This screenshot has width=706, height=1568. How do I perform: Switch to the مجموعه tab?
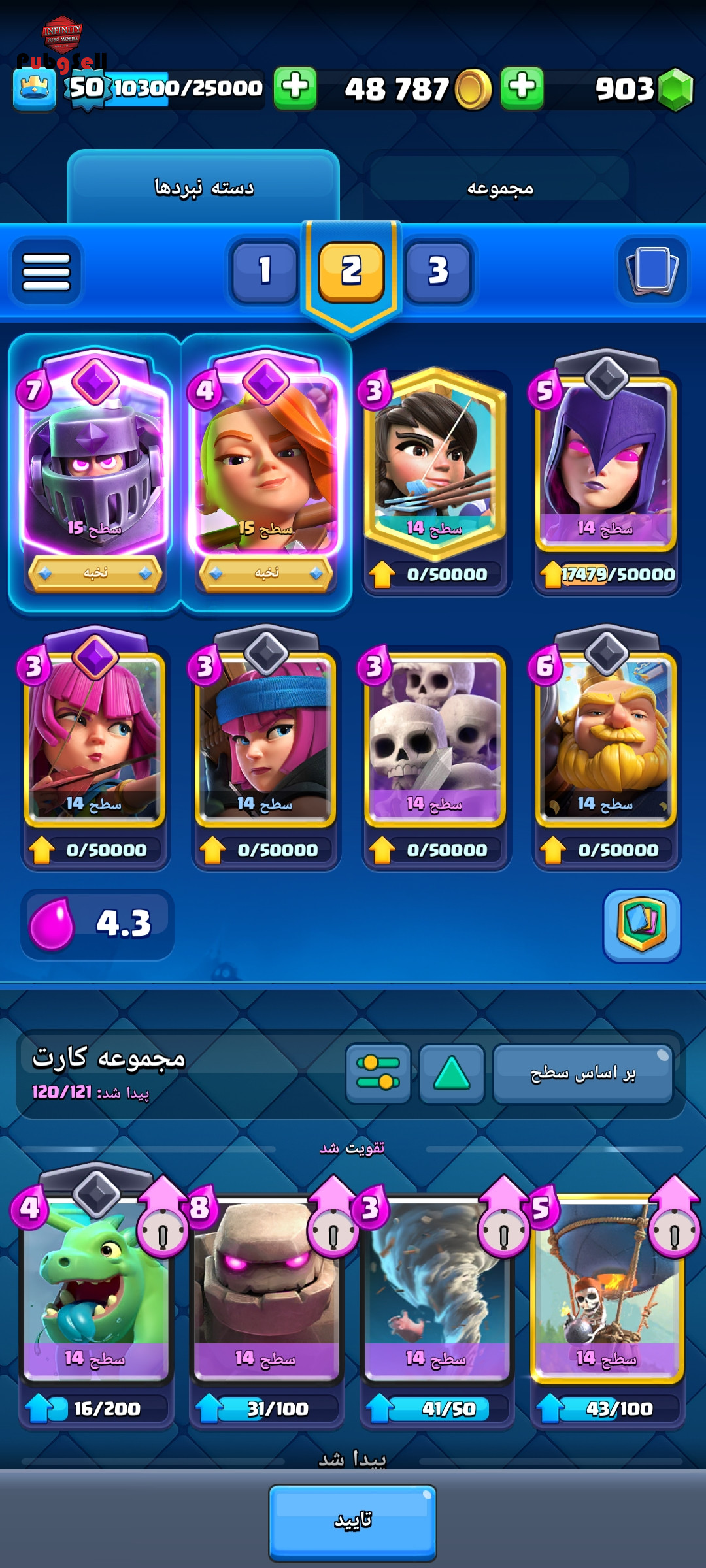(x=499, y=188)
